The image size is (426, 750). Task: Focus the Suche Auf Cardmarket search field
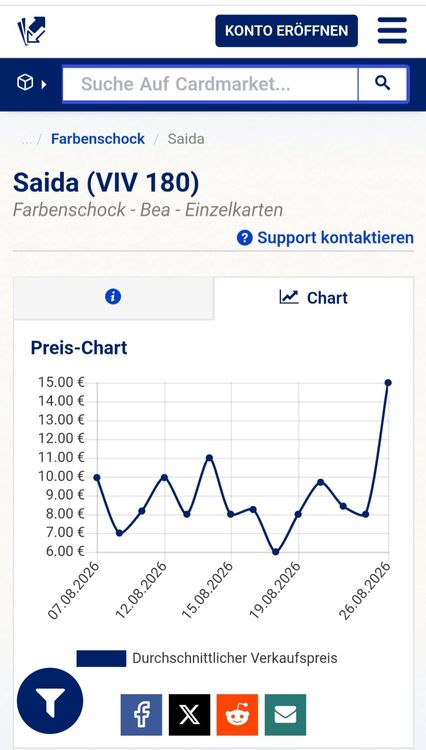[210, 84]
